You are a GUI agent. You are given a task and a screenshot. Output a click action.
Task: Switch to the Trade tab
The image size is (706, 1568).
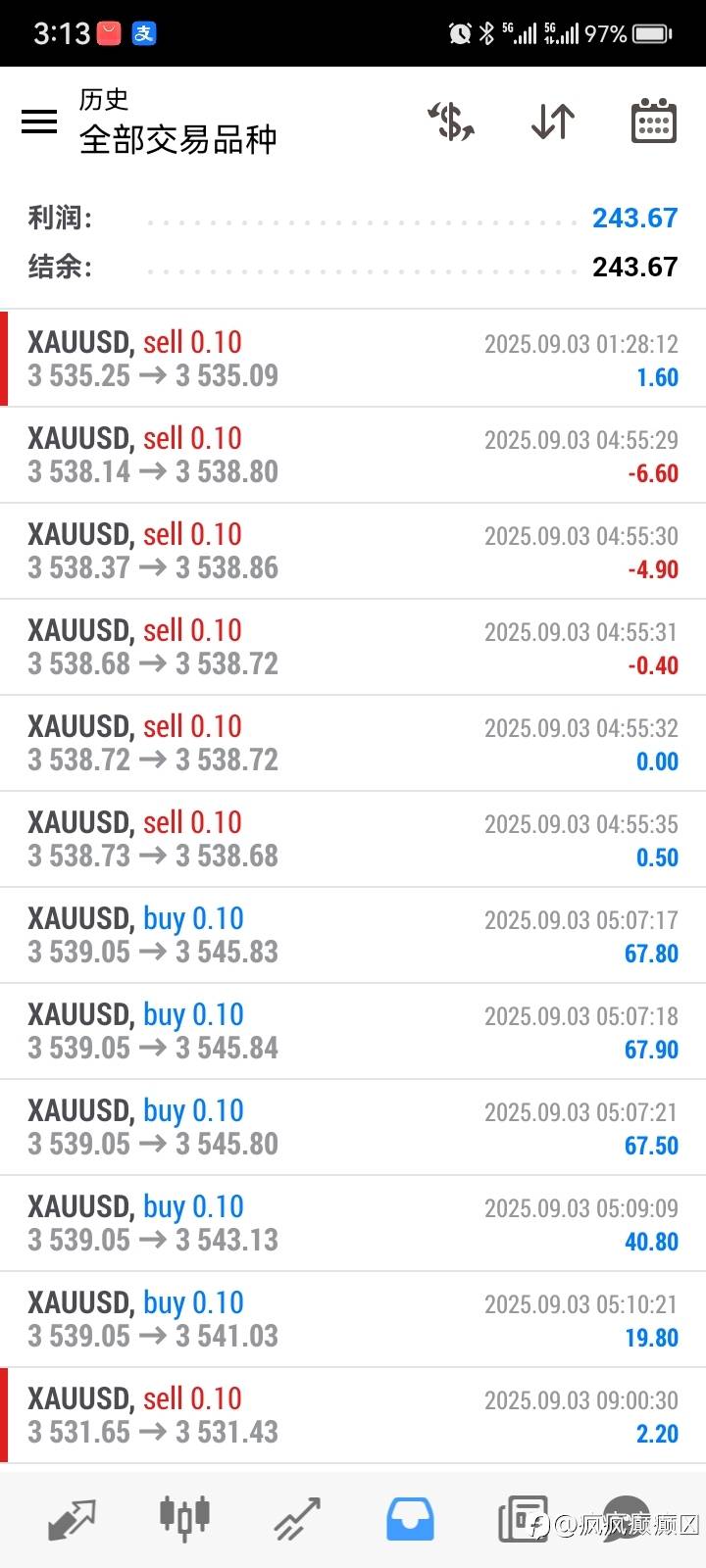[x=297, y=1518]
